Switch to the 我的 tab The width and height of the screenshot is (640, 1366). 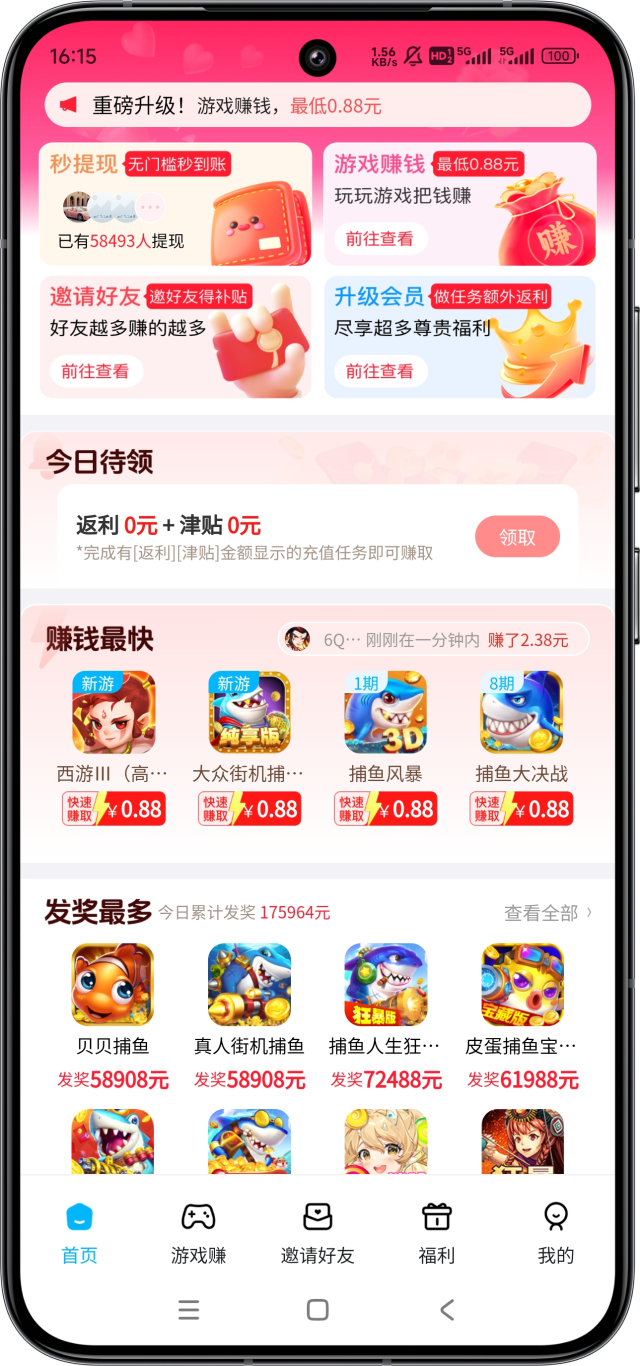point(555,1233)
